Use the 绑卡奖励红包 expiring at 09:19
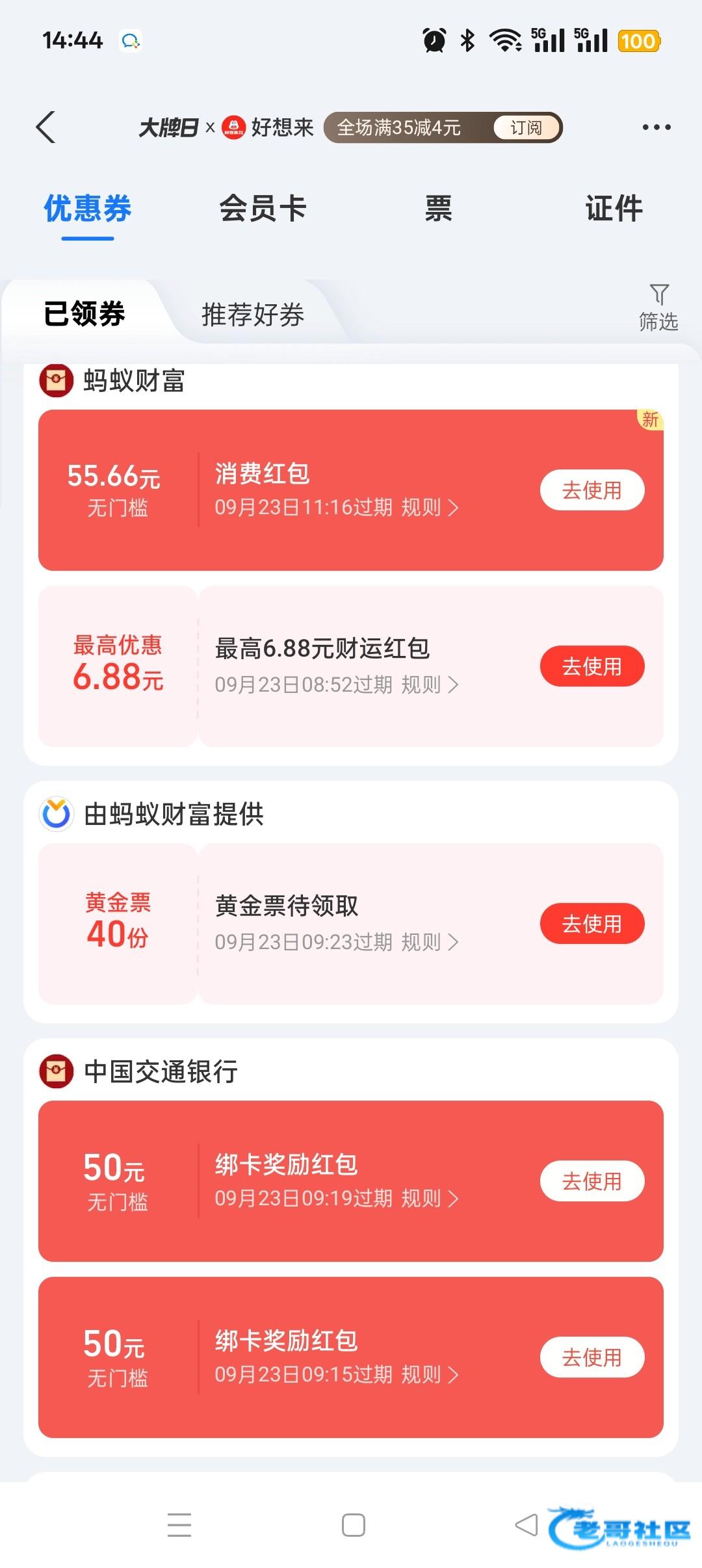 tap(592, 1181)
